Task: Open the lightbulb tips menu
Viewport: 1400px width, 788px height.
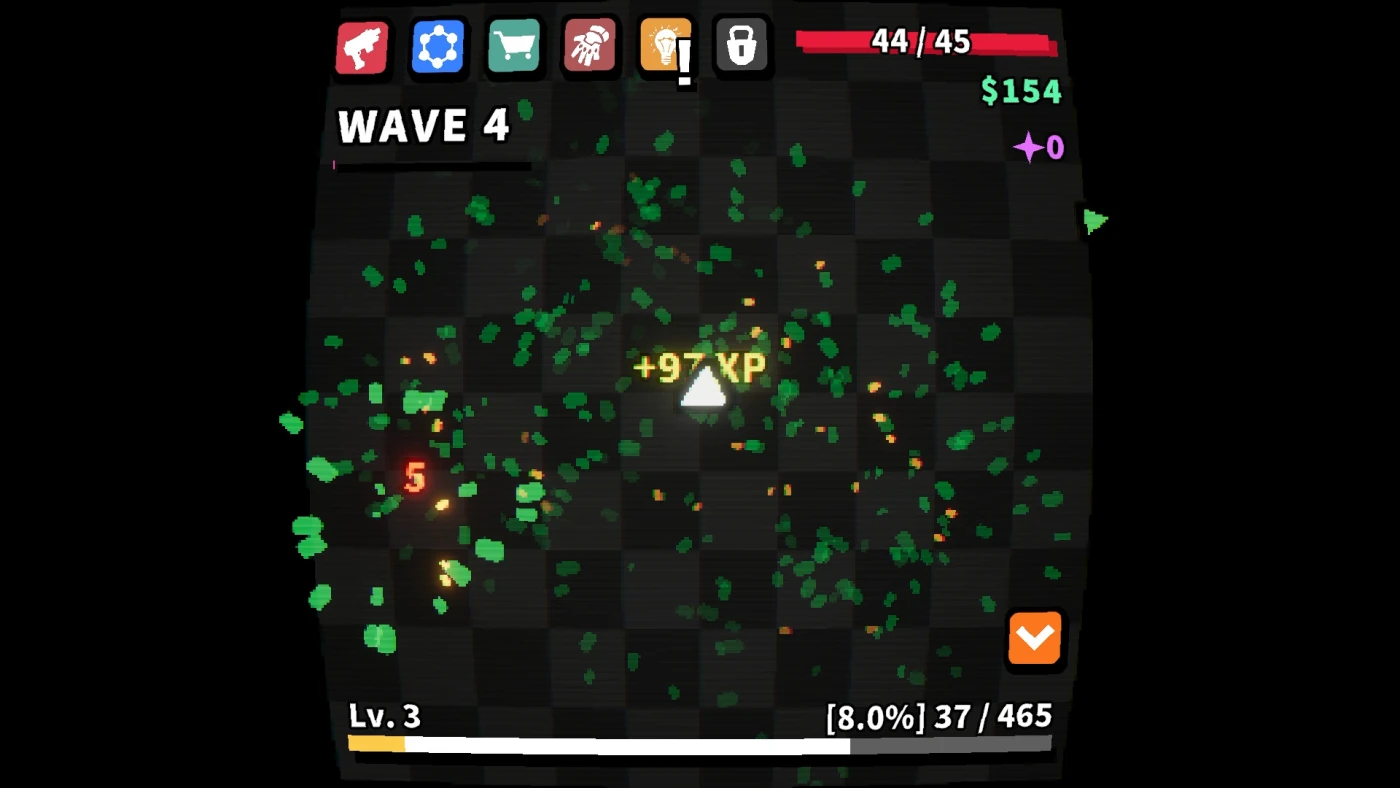Action: pyautogui.click(x=665, y=46)
